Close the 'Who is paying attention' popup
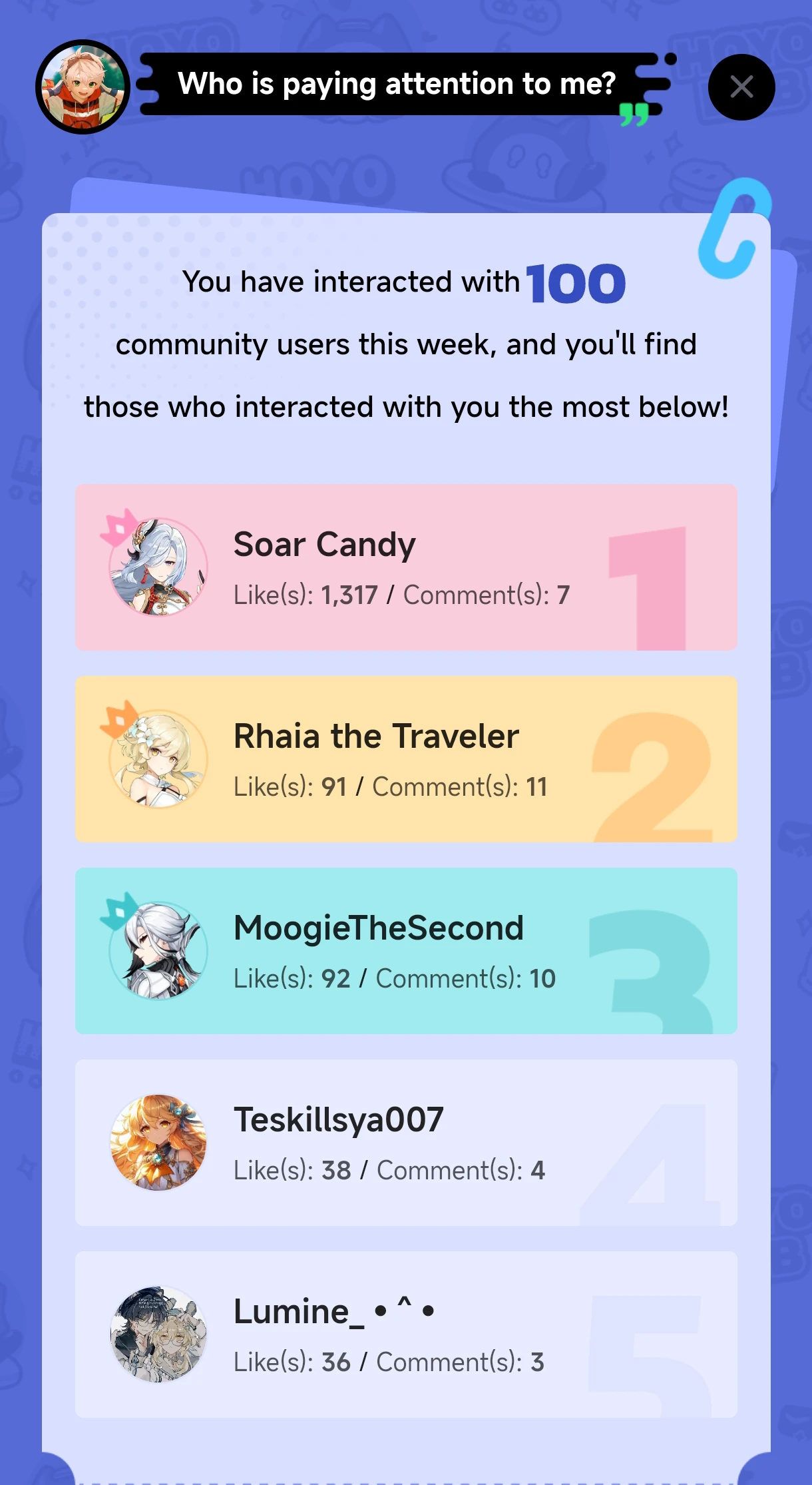812x1485 pixels. pos(741,87)
